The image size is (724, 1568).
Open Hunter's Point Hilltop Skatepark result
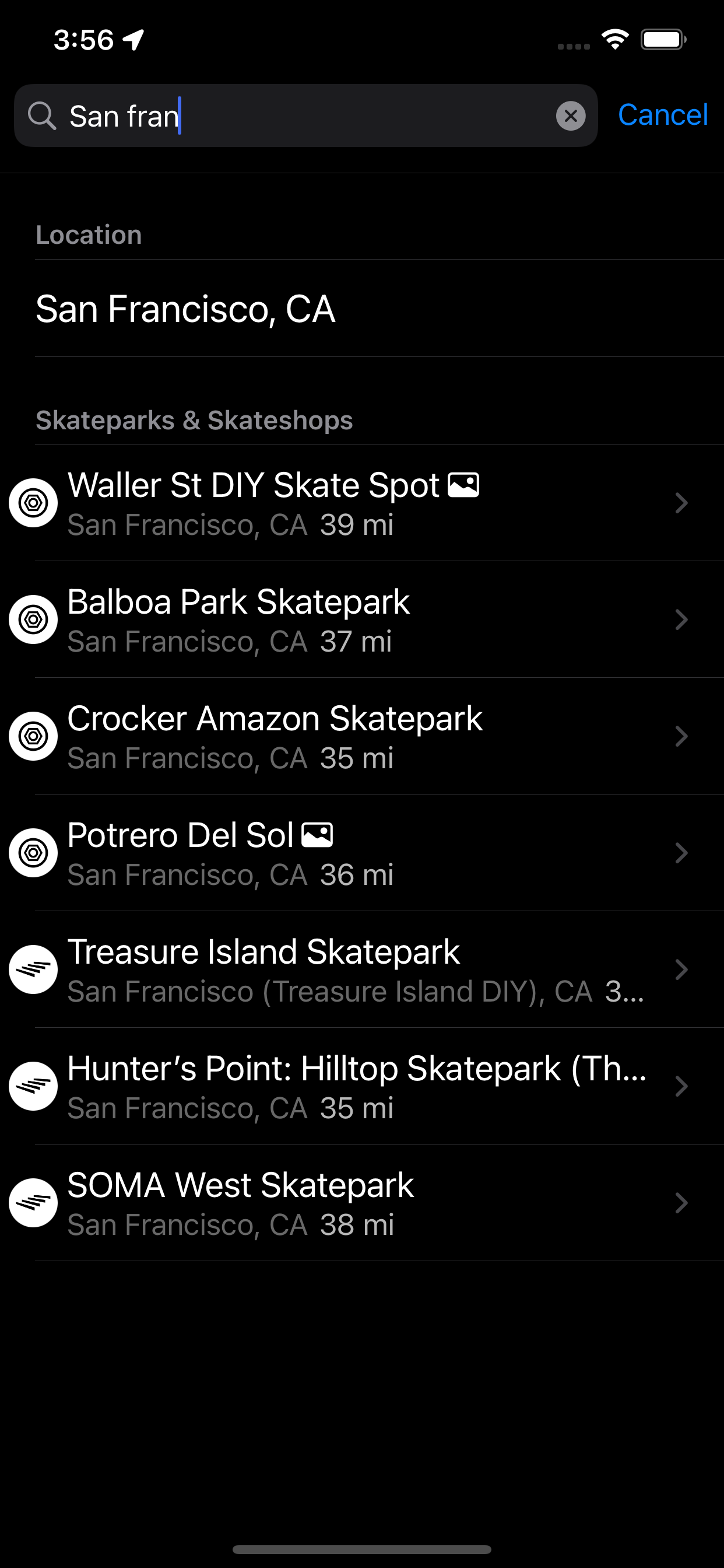tap(362, 1087)
